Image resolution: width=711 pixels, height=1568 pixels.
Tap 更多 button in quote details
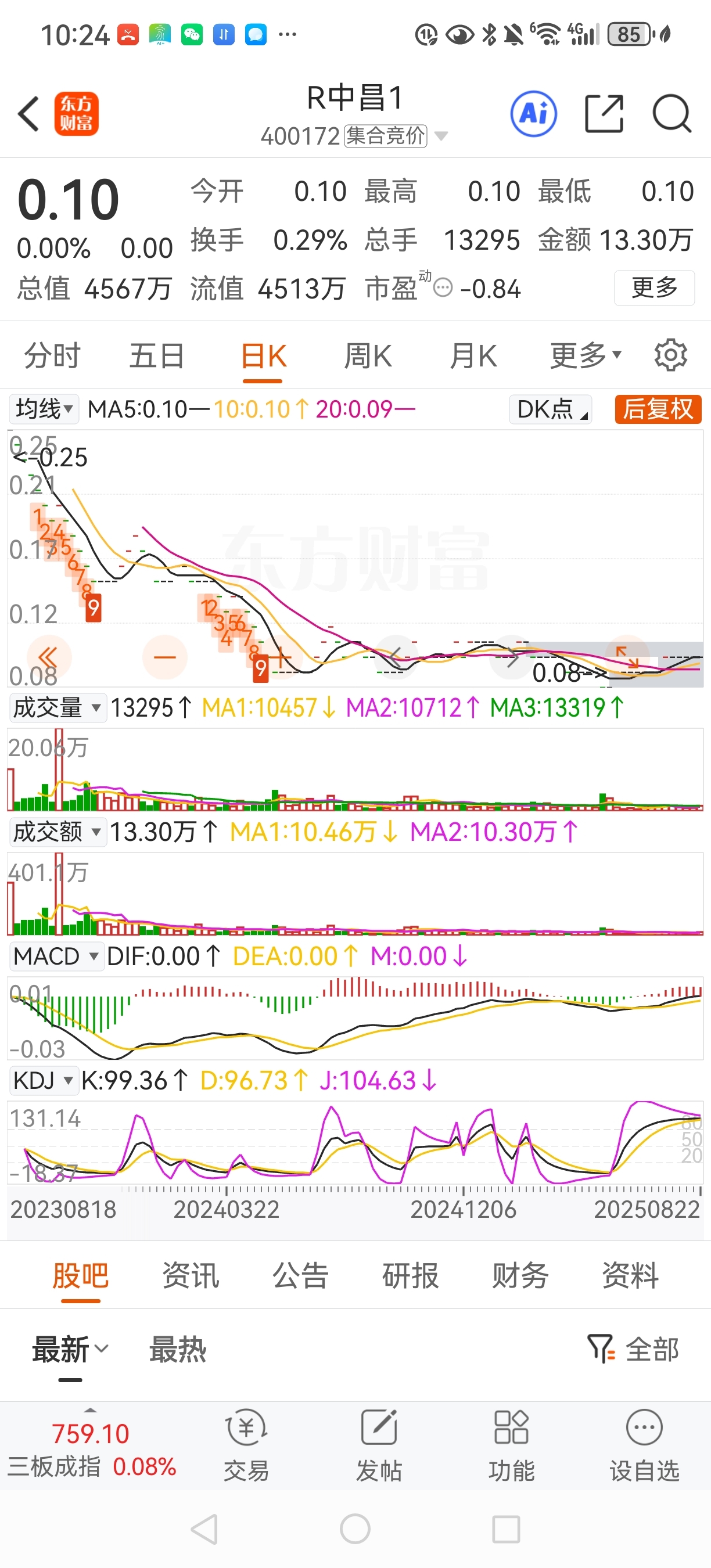click(x=655, y=287)
